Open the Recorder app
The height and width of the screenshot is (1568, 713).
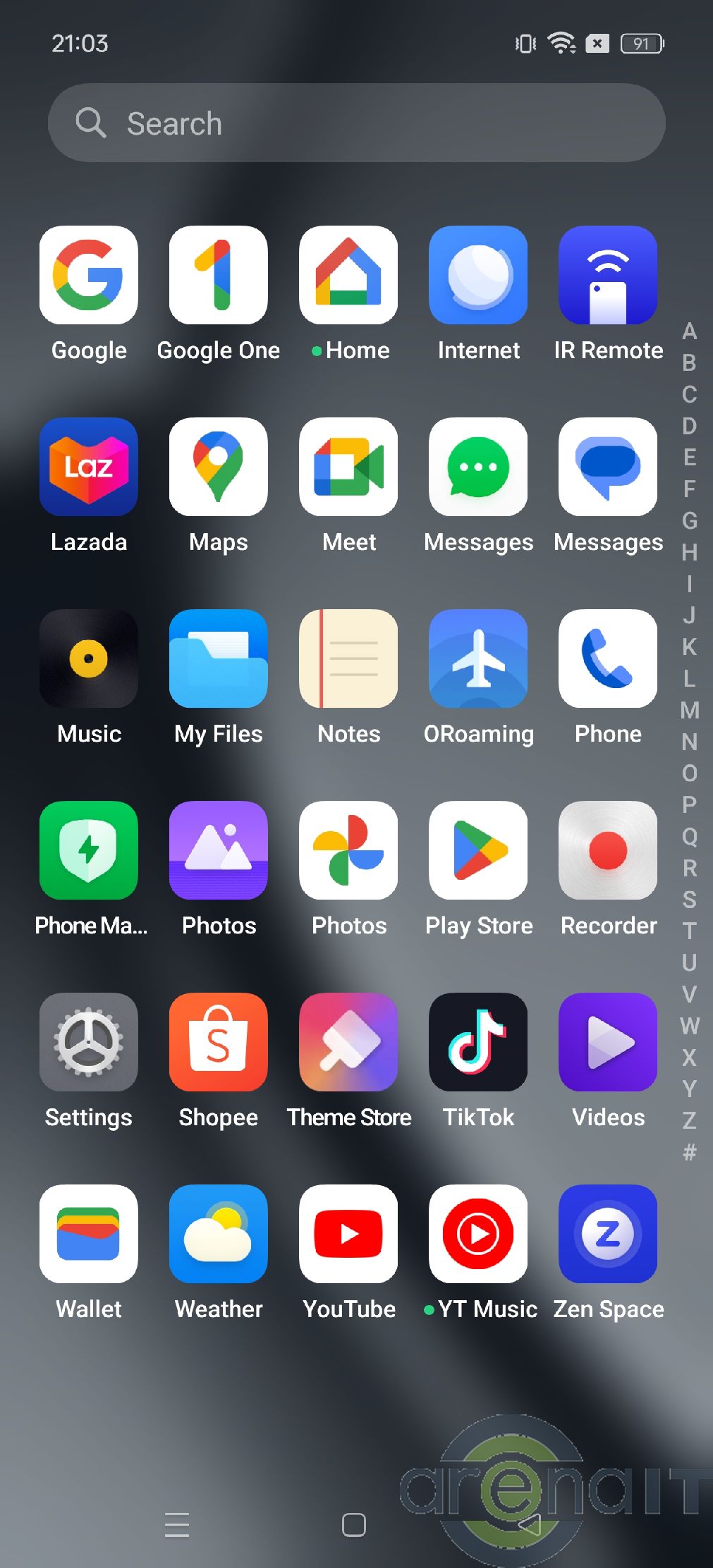pyautogui.click(x=608, y=851)
